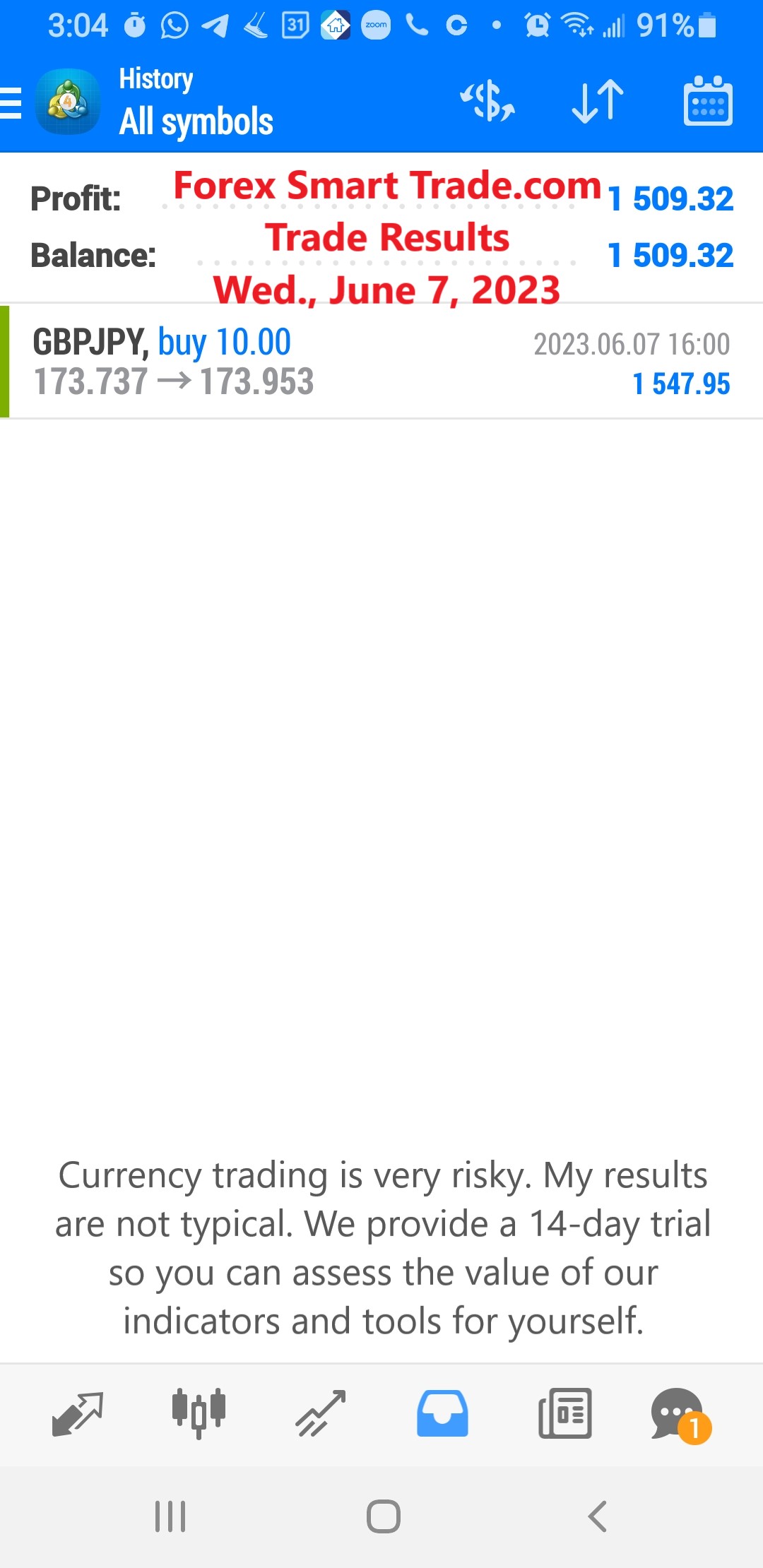Open the News tab
Image resolution: width=763 pixels, height=1568 pixels.
(x=565, y=1413)
